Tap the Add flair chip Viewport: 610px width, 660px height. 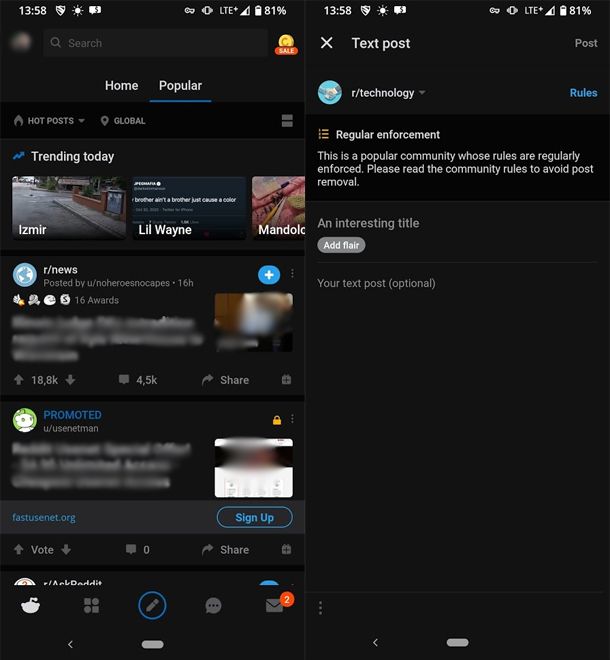[x=342, y=245]
